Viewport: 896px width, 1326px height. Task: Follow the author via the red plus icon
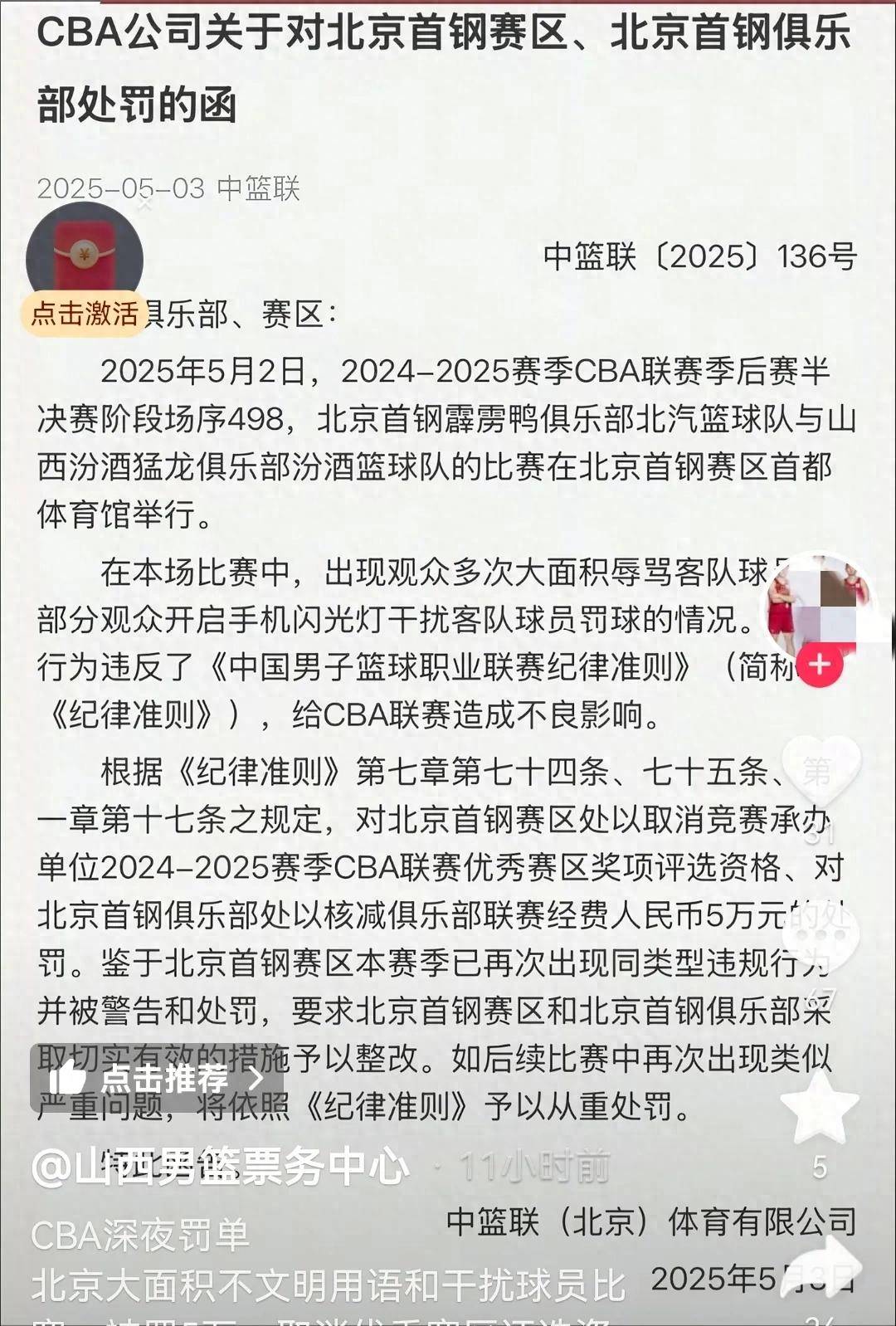pos(821,664)
